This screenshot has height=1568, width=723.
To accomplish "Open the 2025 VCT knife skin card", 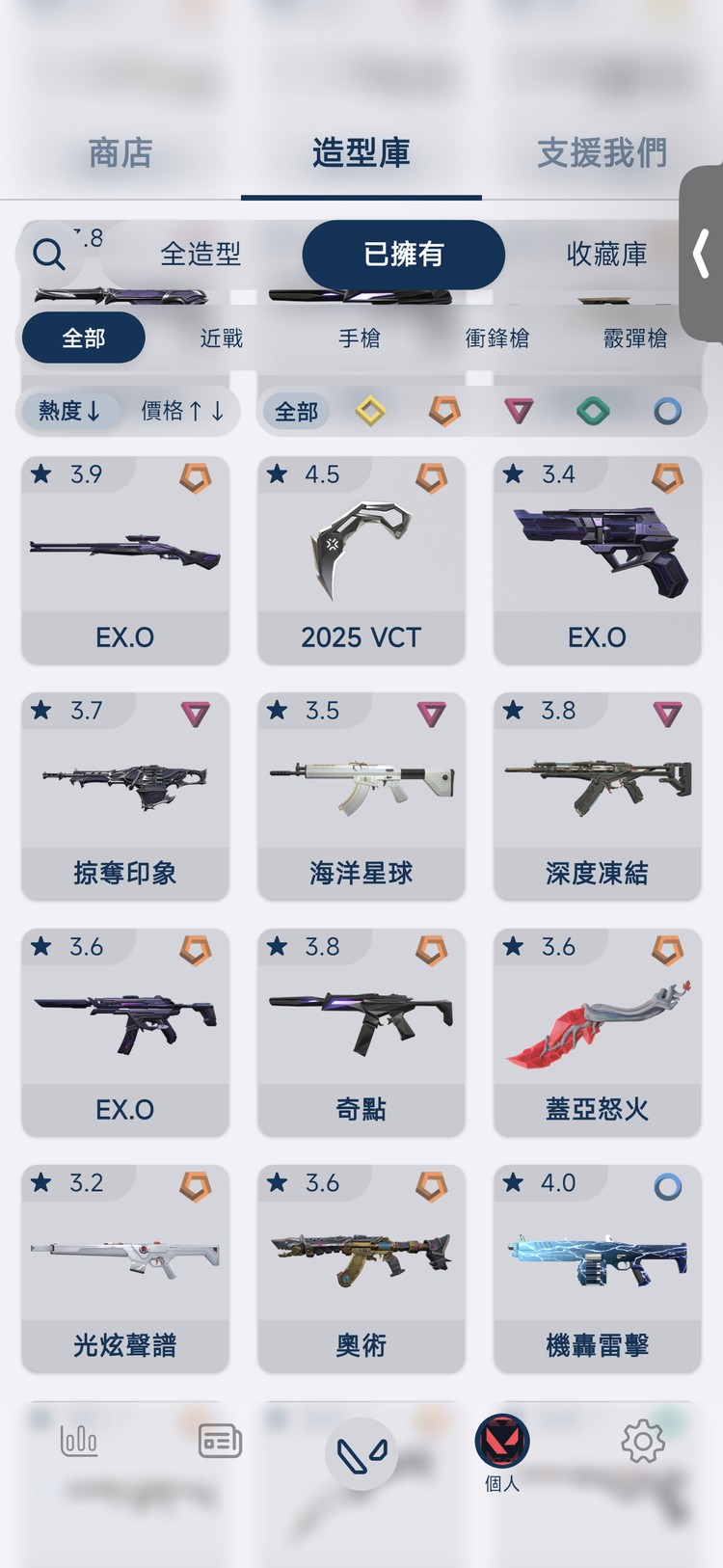I will pos(361,559).
